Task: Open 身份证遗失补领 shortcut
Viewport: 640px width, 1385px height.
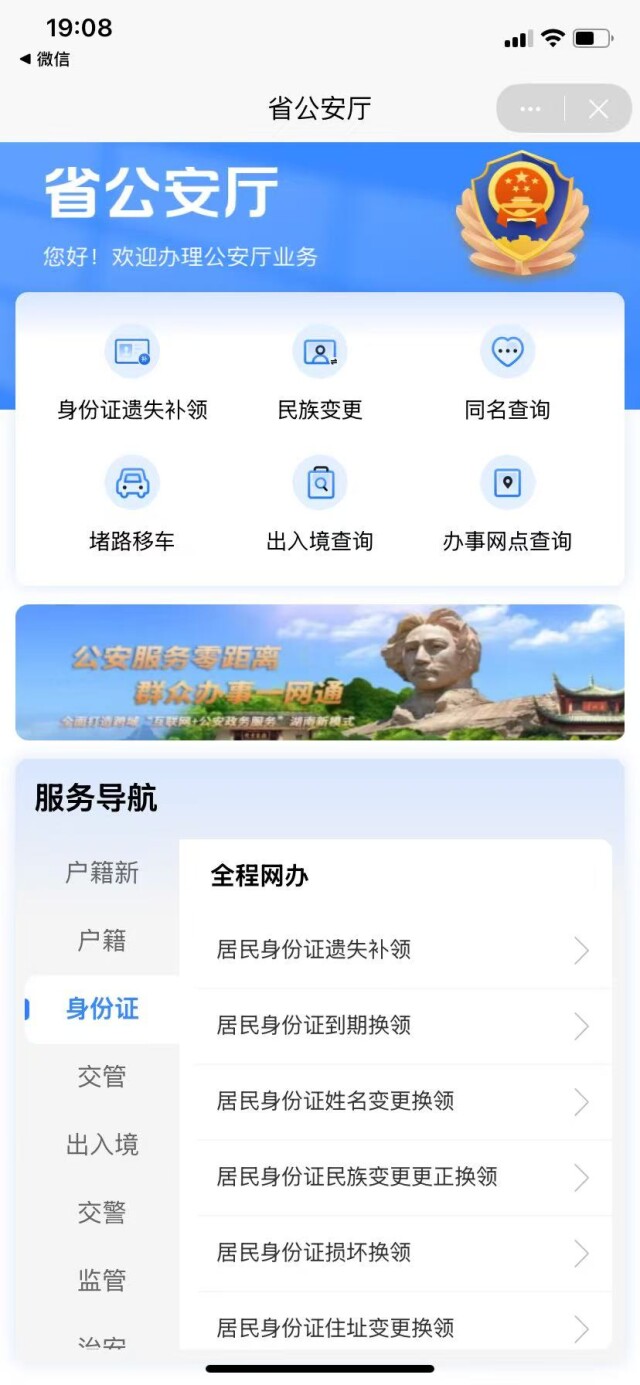Action: coord(132,373)
